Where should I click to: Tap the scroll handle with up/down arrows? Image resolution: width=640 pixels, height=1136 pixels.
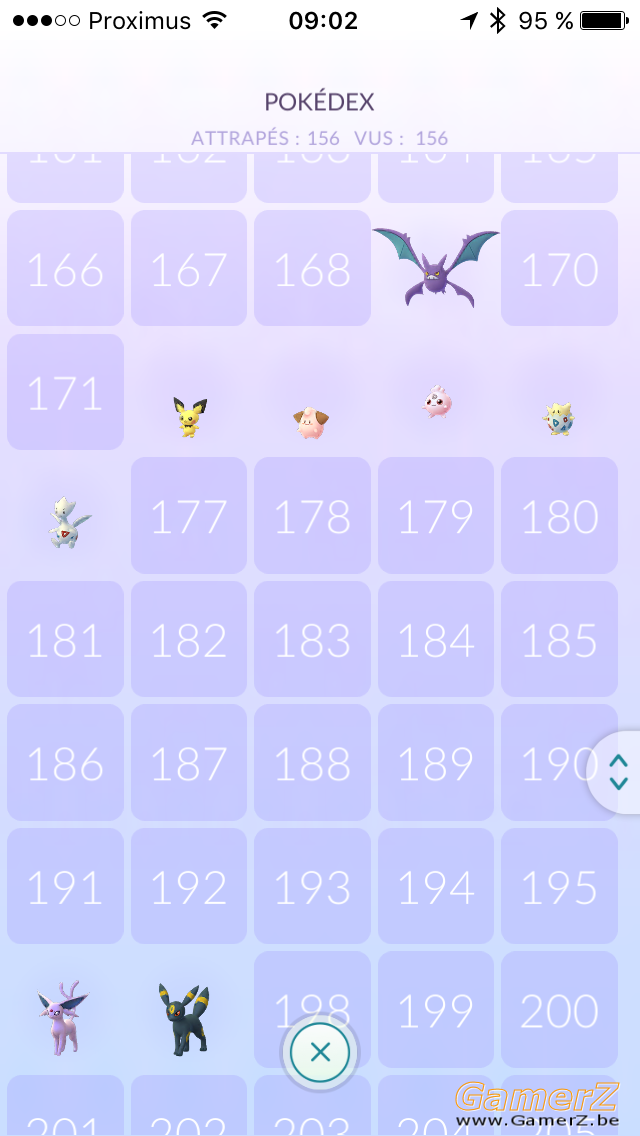pyautogui.click(x=616, y=772)
